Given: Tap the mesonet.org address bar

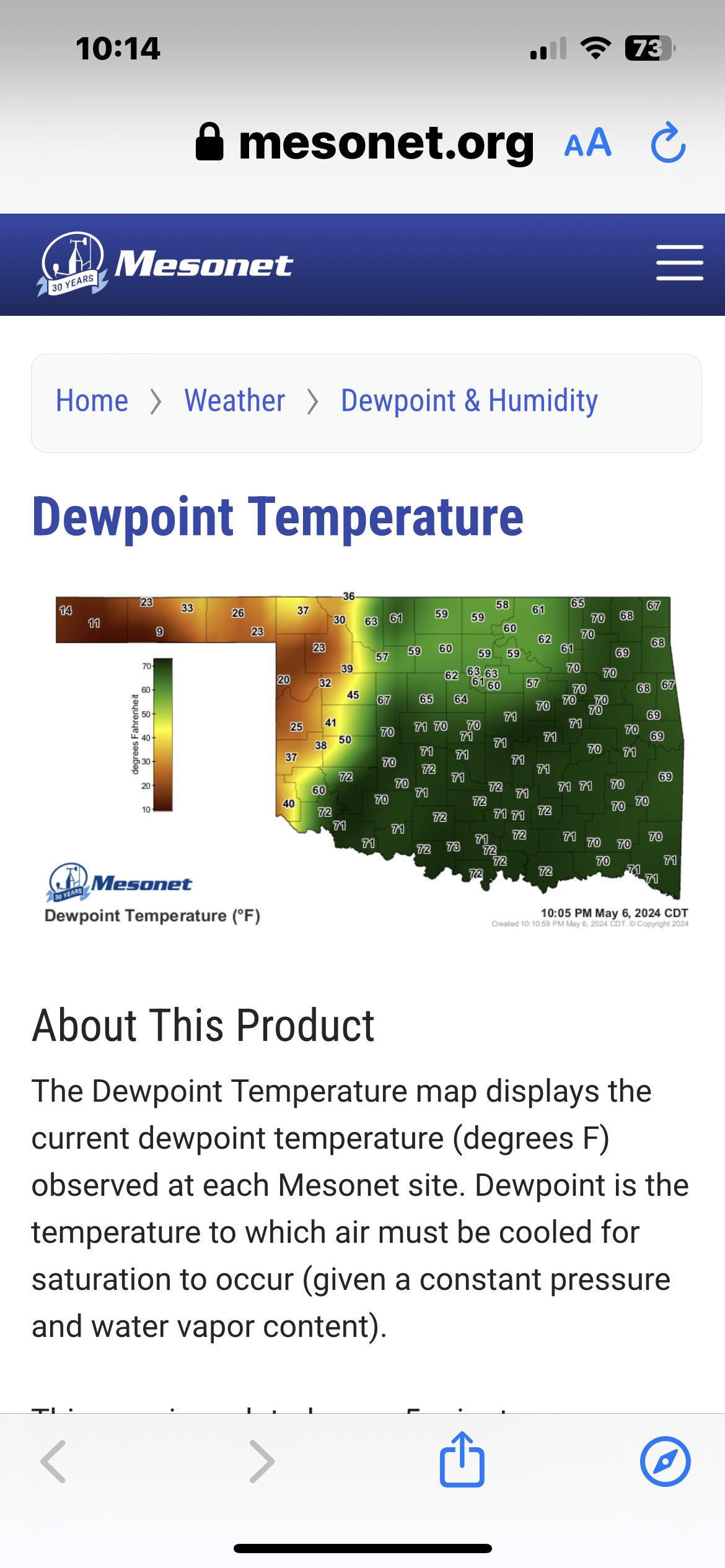Looking at the screenshot, I should click(365, 143).
